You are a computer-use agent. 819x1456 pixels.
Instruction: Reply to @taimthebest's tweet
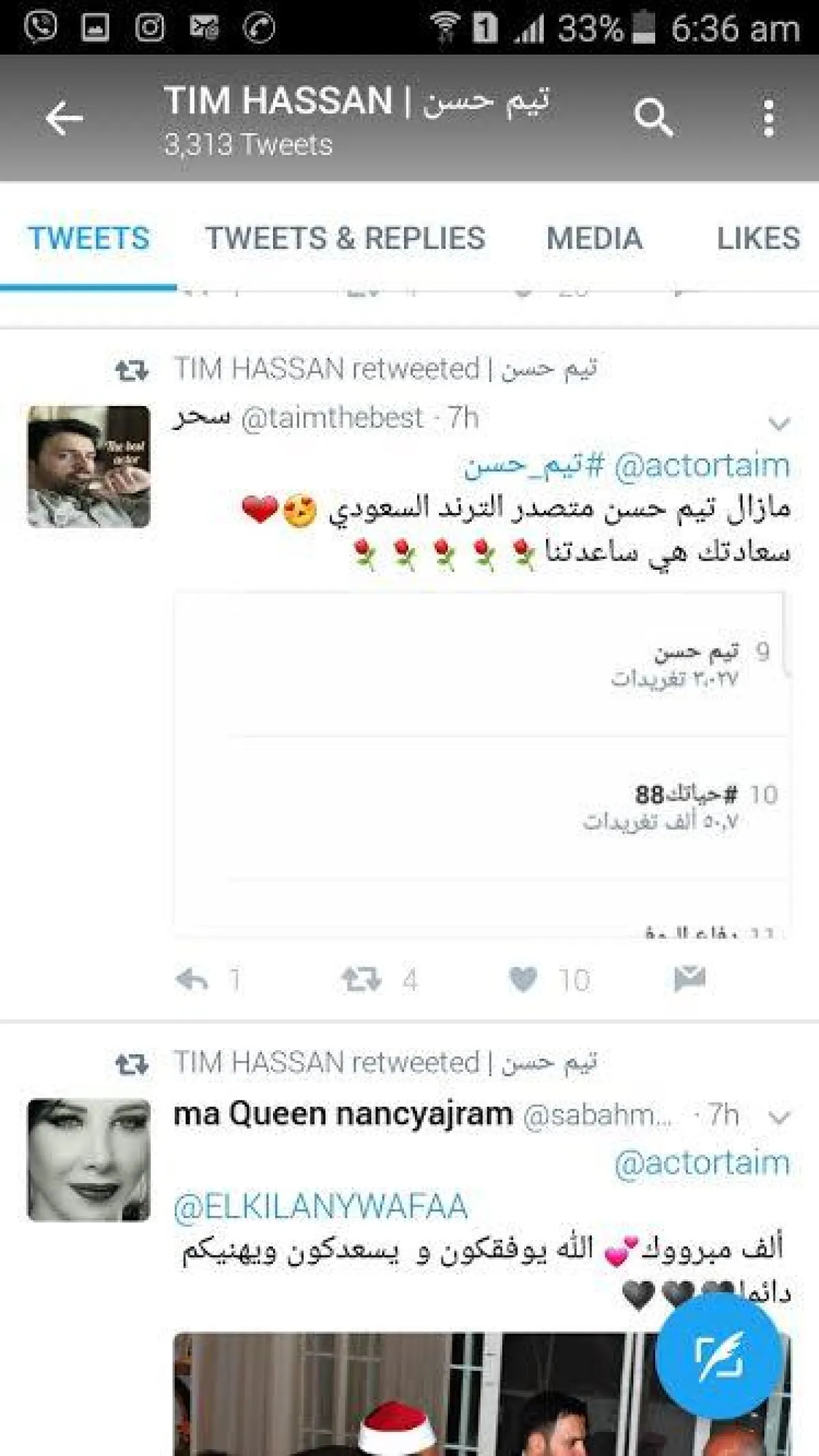(192, 980)
